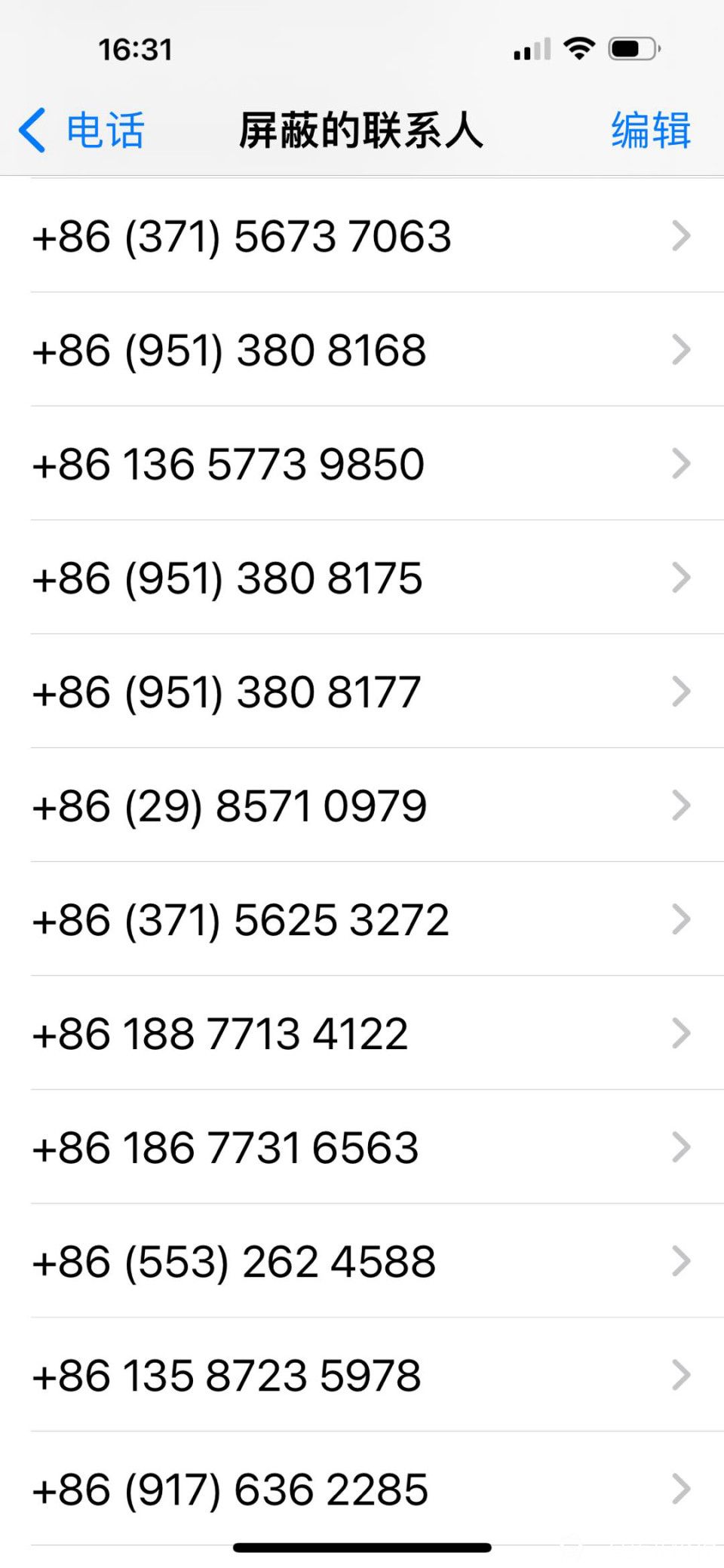Open blocked number +86 (371) 5673 7063
The height and width of the screenshot is (1568, 724).
click(362, 236)
